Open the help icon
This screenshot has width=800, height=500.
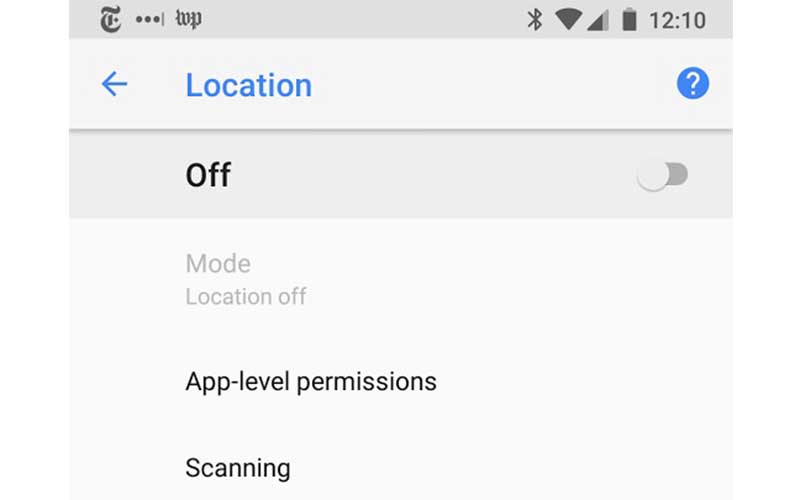tap(692, 84)
